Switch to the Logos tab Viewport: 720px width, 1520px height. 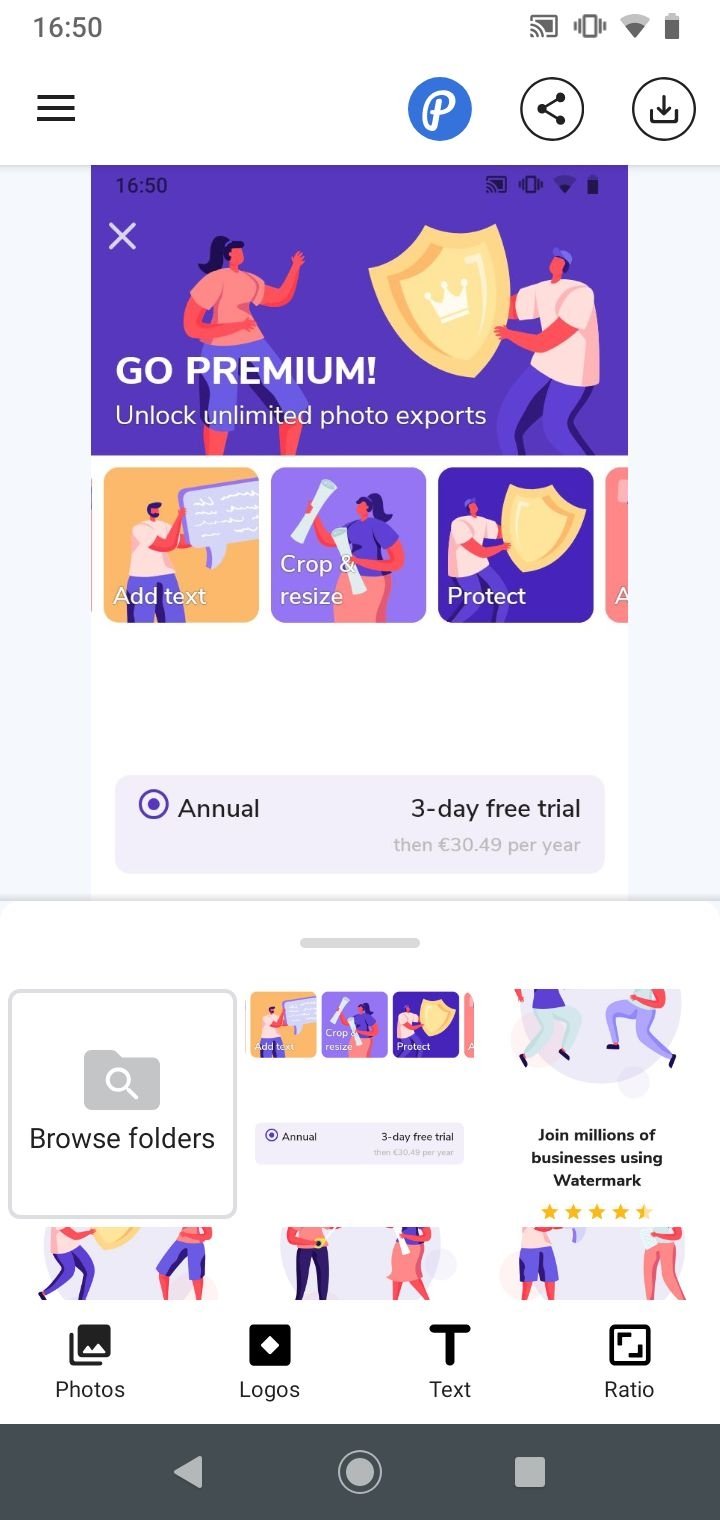(x=270, y=1362)
